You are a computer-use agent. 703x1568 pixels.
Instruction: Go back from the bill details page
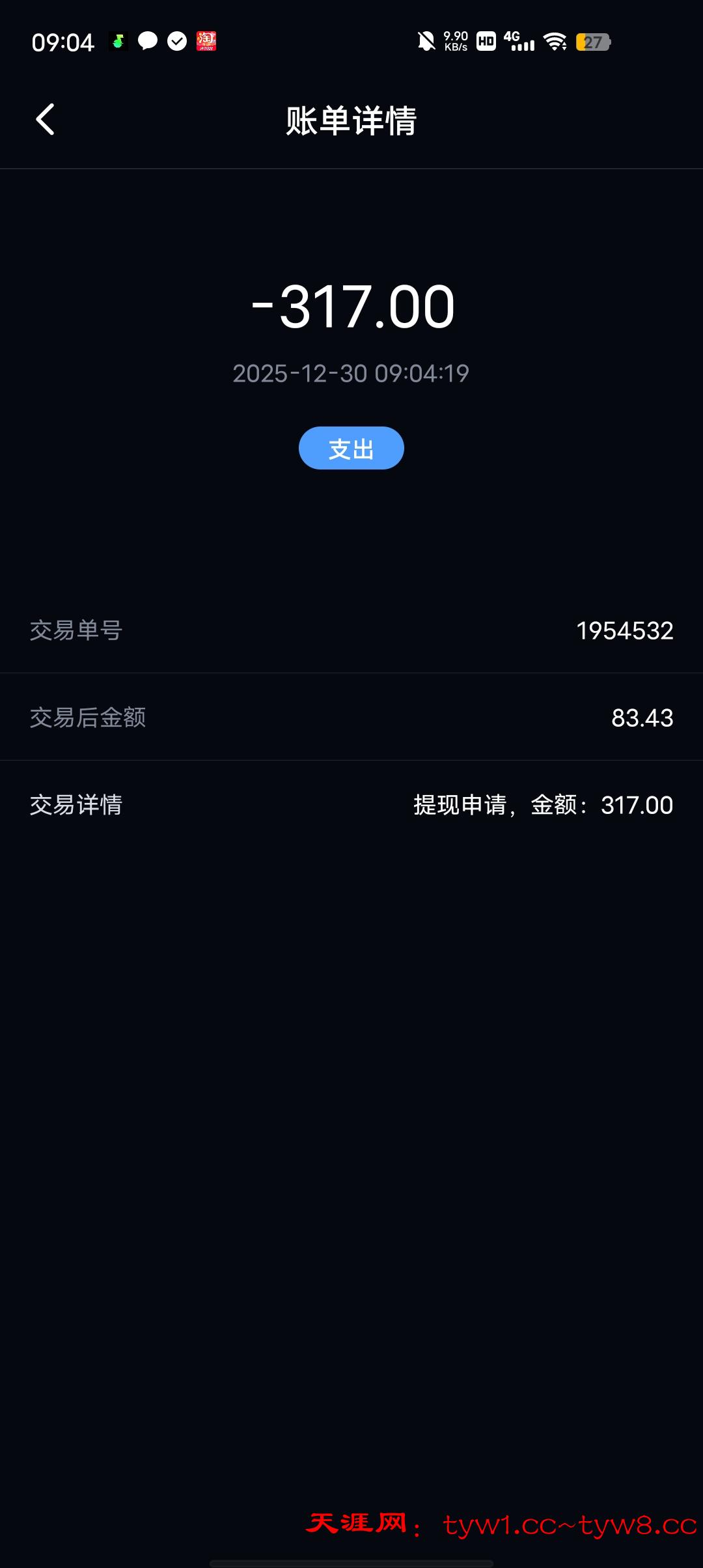click(45, 120)
